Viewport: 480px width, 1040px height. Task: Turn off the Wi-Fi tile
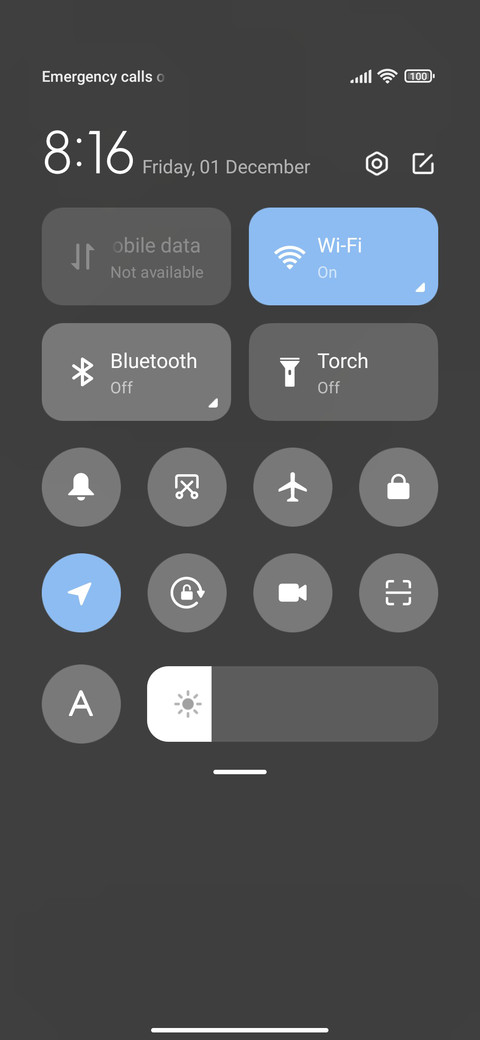[343, 257]
